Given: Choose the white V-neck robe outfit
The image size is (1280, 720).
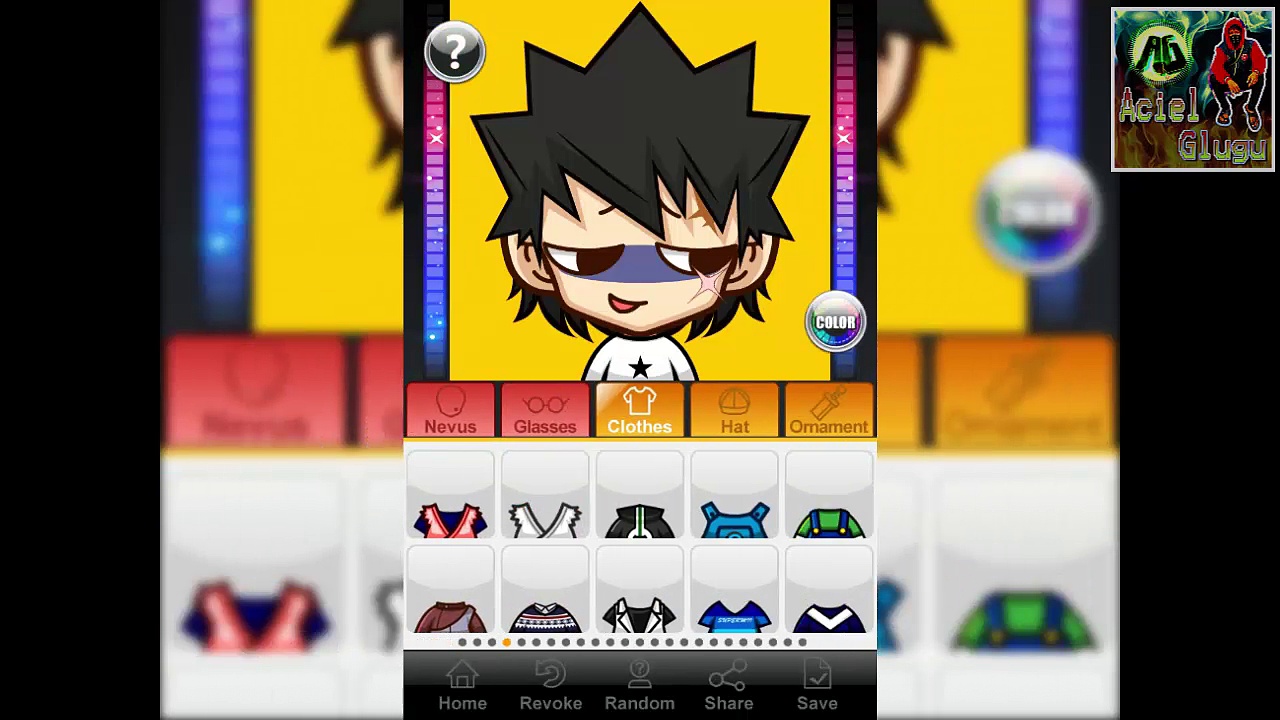Looking at the screenshot, I should point(545,497).
